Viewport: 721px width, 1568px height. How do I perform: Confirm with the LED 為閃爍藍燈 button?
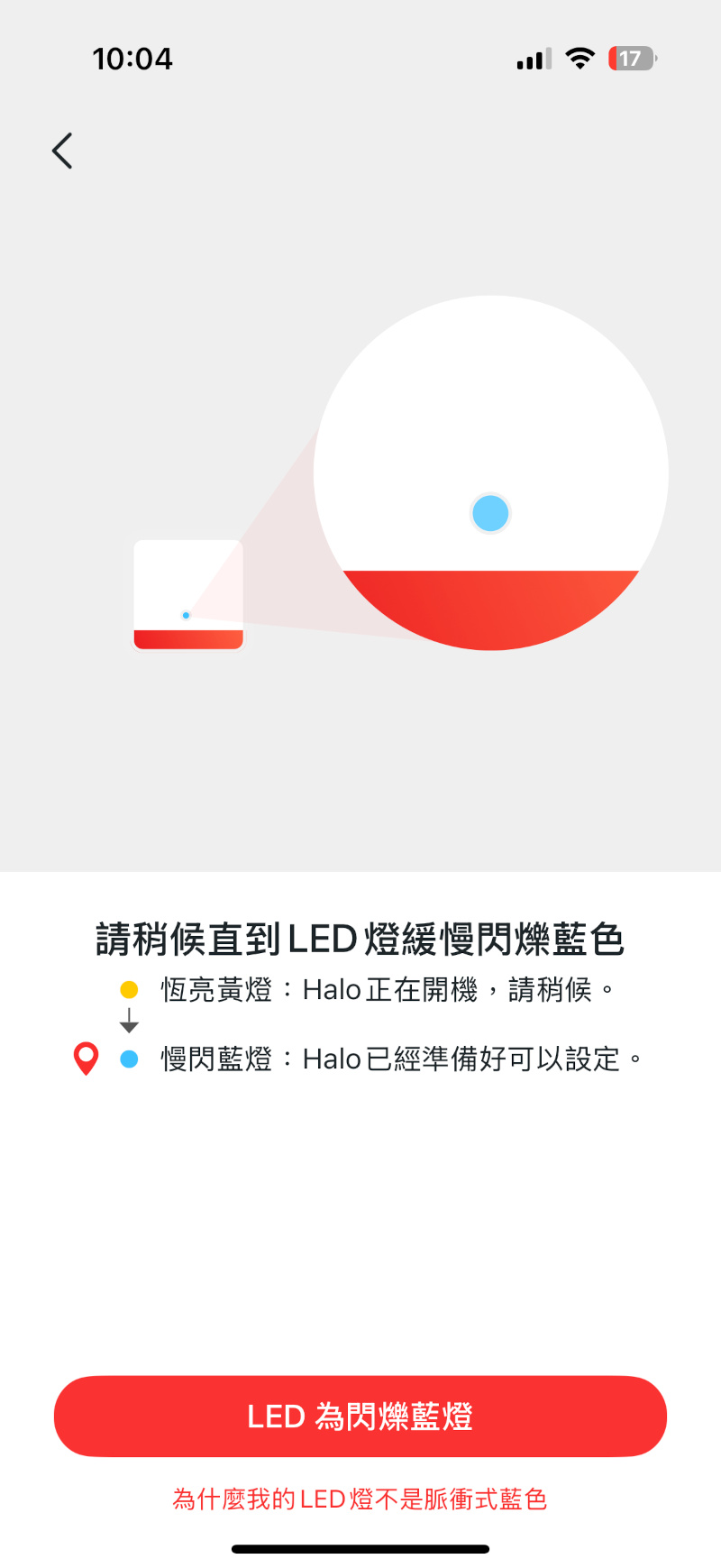point(360,1417)
